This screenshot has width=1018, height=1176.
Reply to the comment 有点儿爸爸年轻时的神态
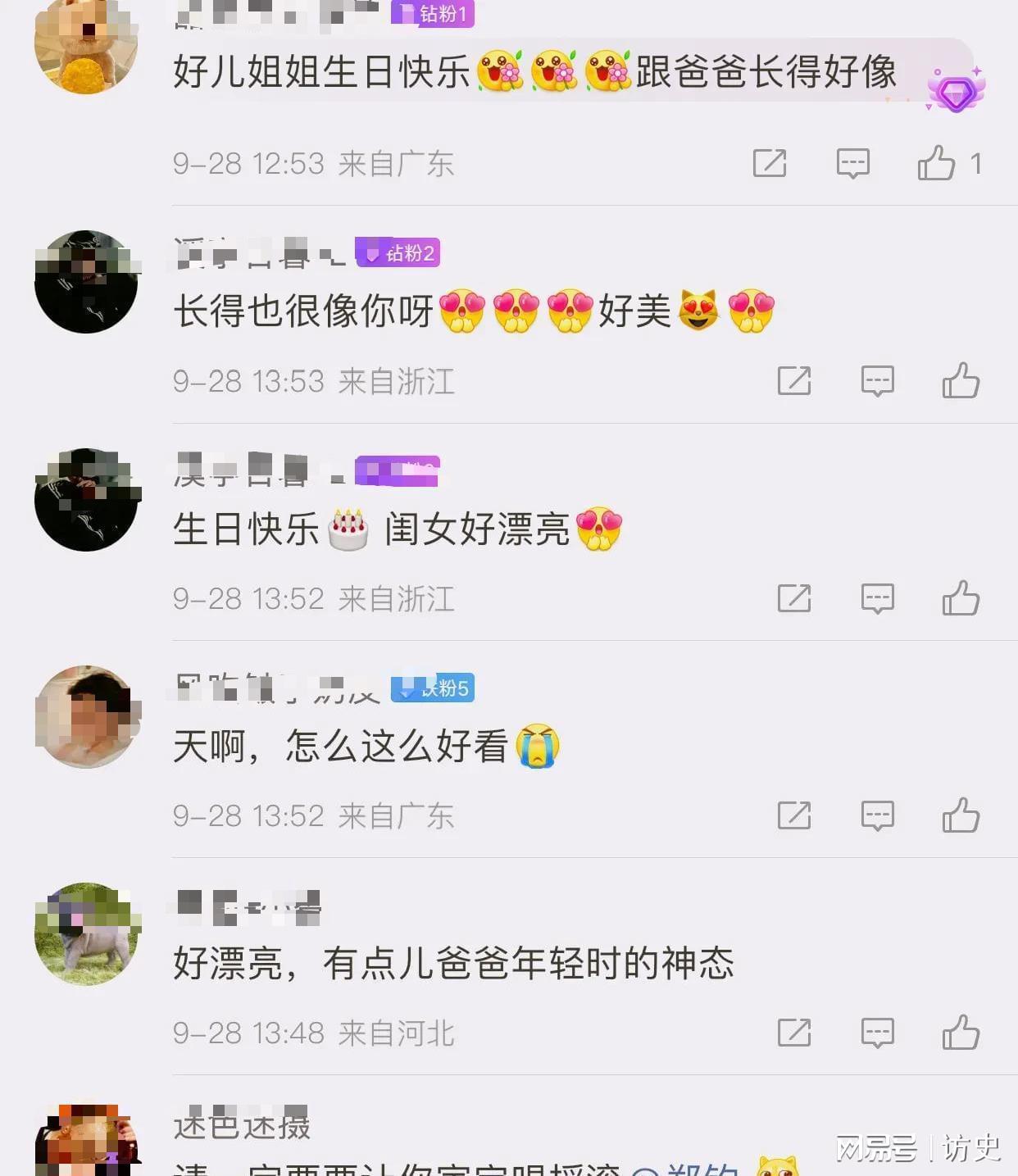coord(877,1033)
